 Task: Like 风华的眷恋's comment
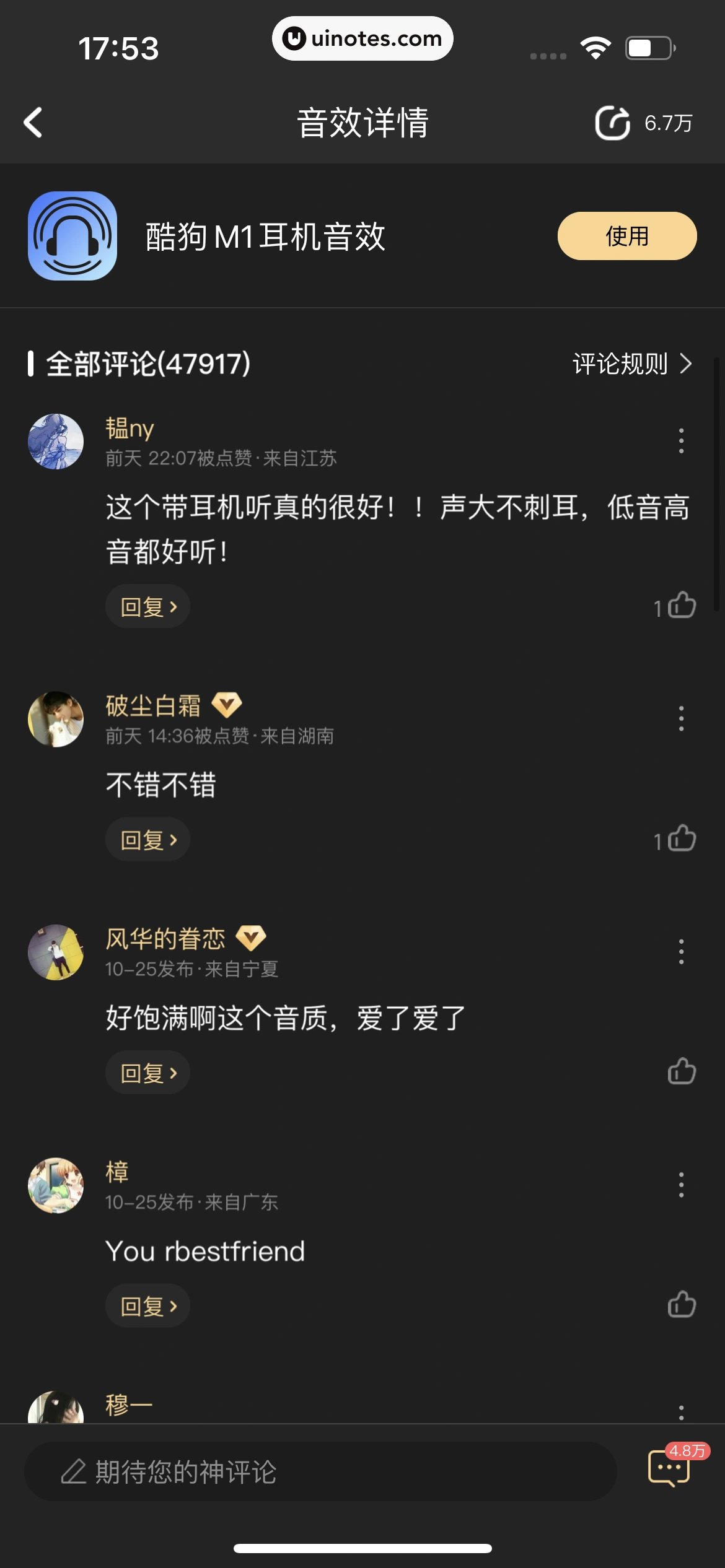[682, 1071]
